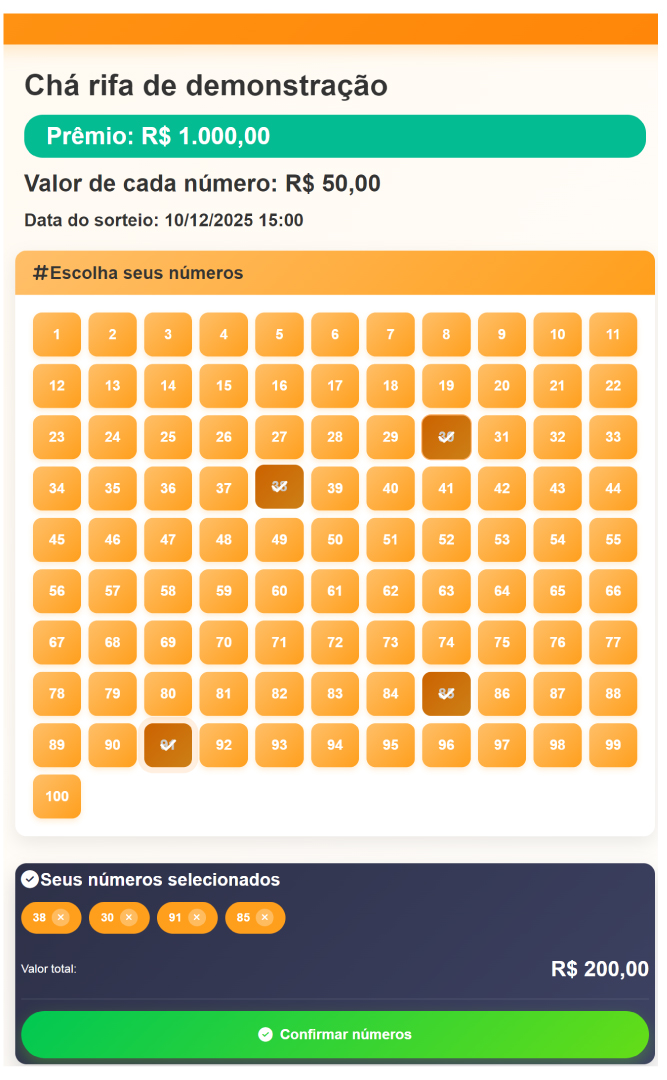Pick raffle number 42
The image size is (667, 1080).
tap(502, 488)
